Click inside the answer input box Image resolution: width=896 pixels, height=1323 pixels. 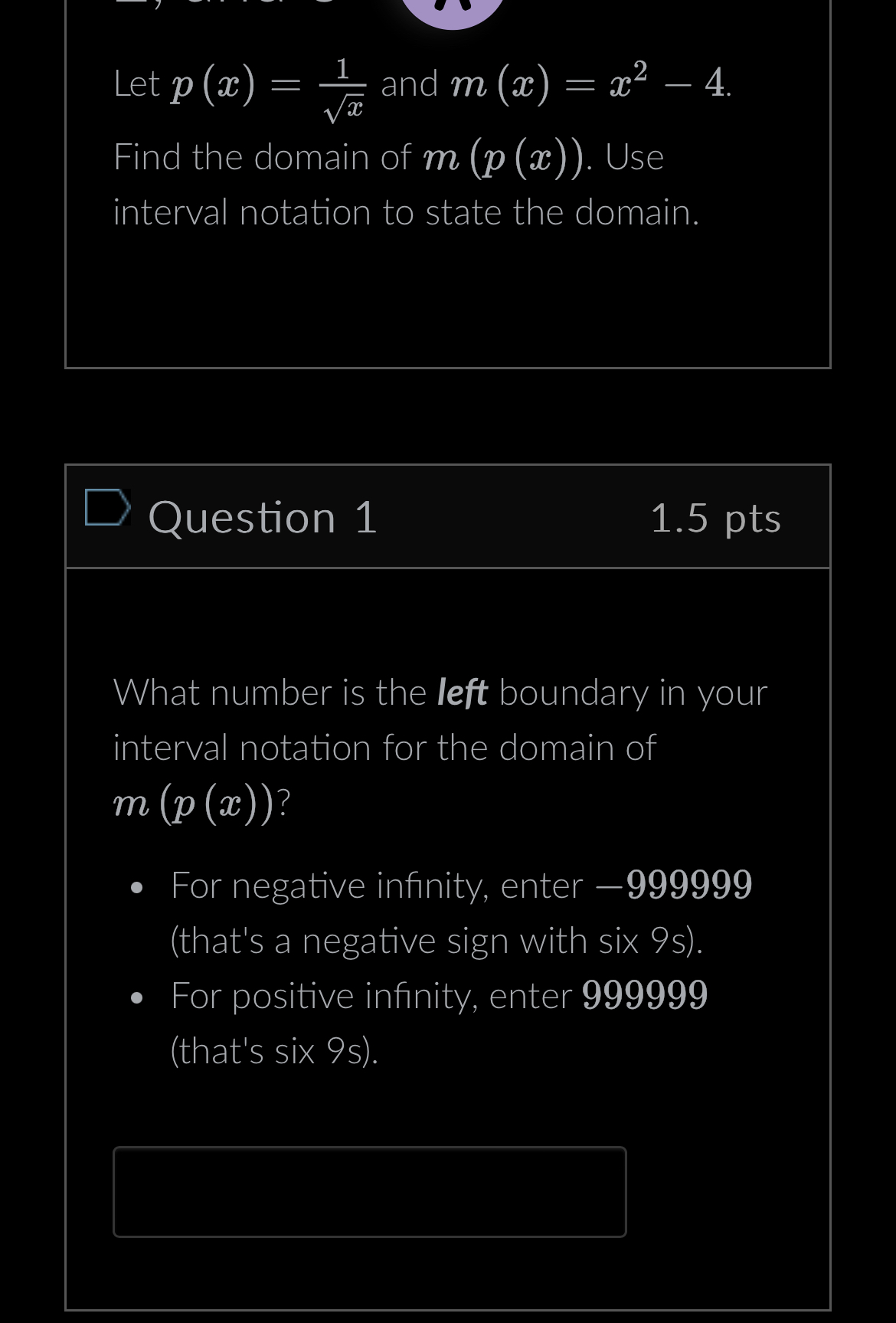click(x=369, y=1192)
